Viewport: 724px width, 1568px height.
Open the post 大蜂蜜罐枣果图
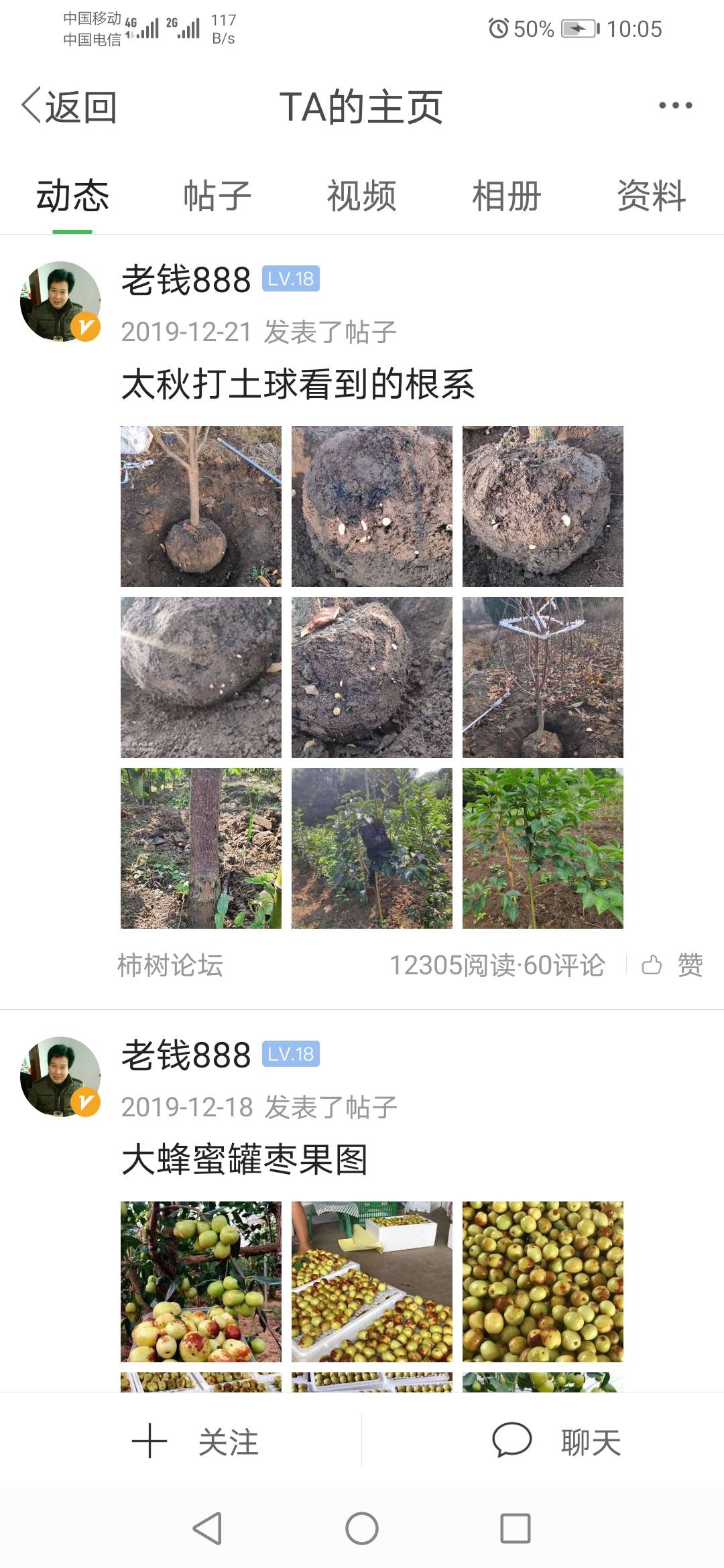pos(245,1160)
